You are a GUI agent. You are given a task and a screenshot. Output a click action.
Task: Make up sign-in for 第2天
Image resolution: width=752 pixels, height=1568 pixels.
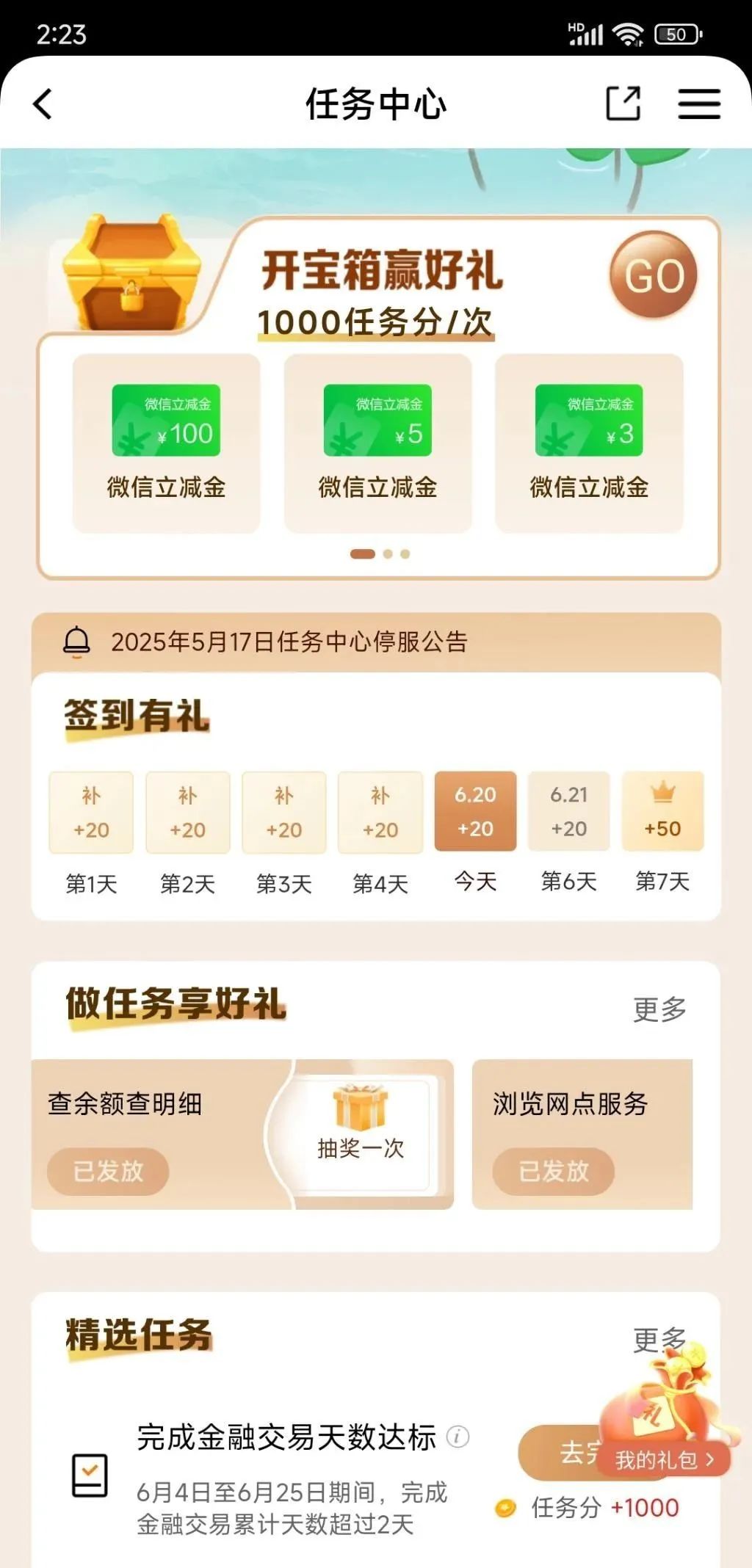[188, 813]
